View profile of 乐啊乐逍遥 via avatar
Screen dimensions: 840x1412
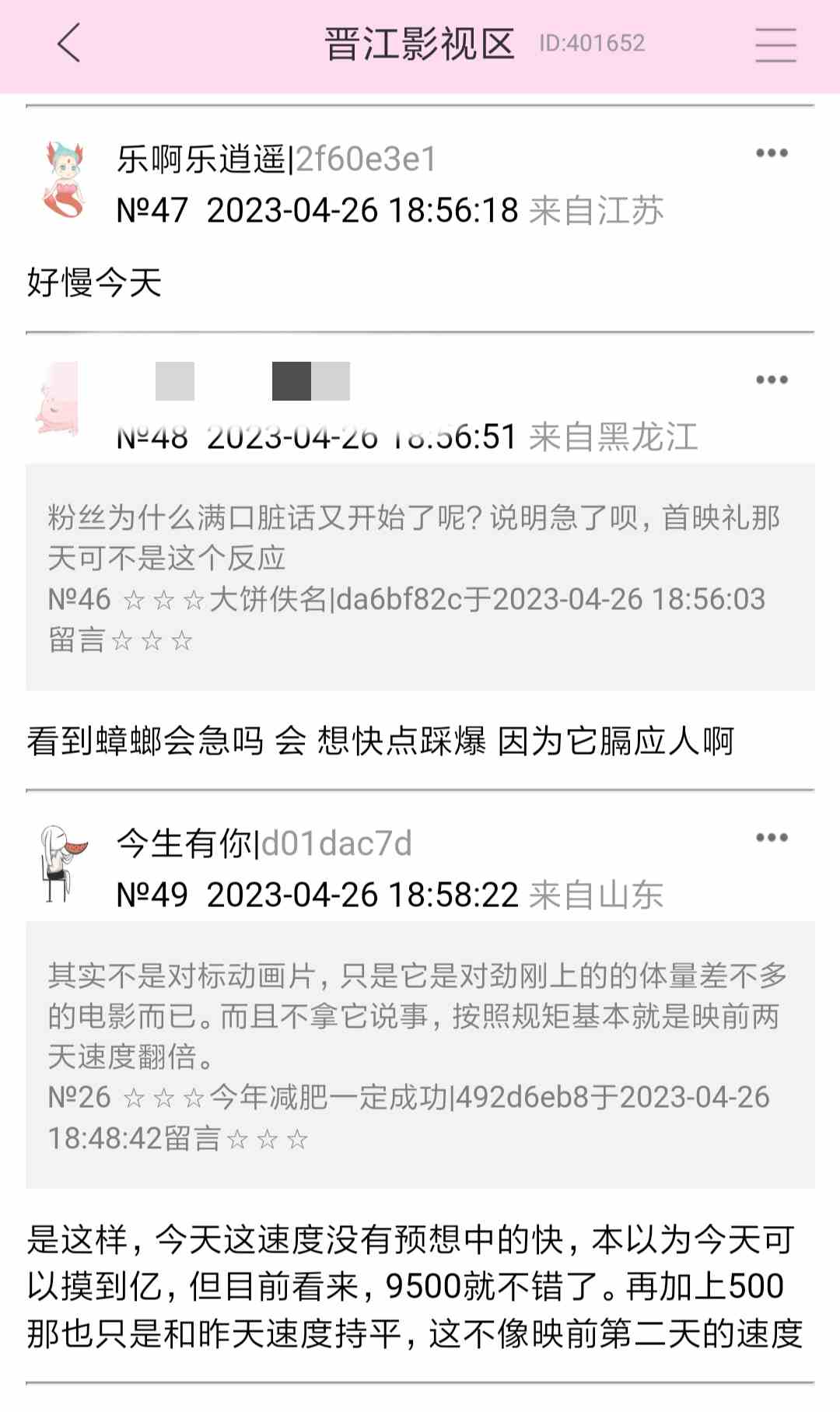point(63,180)
